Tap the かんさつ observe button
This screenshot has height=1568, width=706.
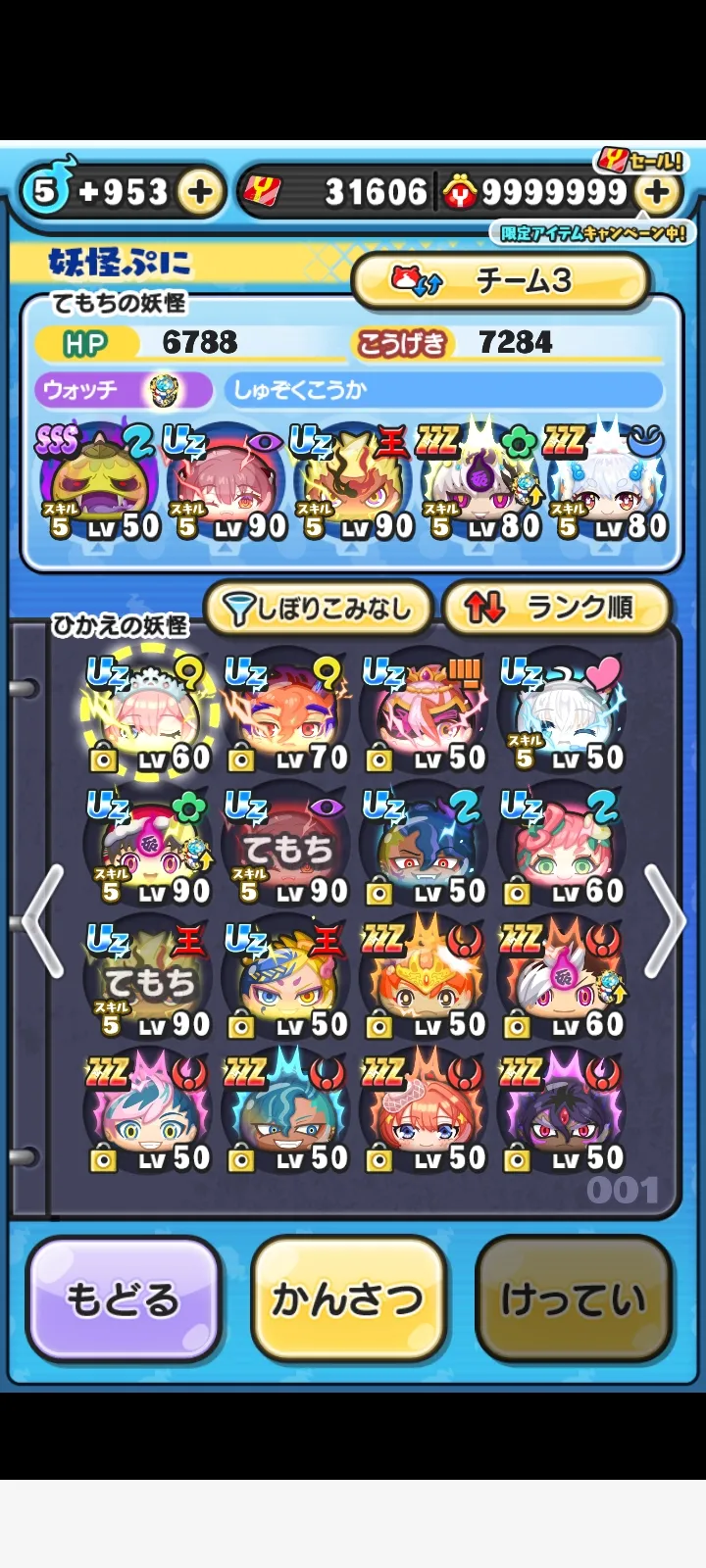point(348,1299)
